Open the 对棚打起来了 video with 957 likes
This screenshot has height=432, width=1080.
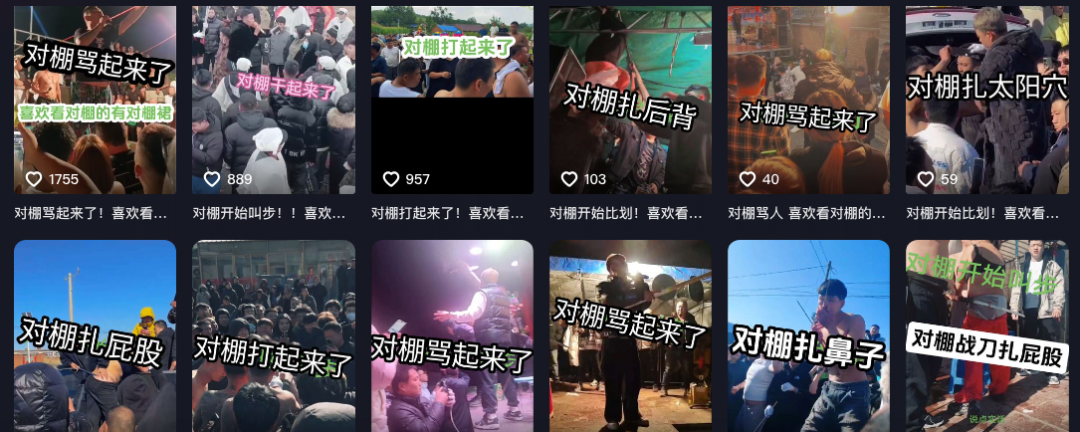[452, 100]
